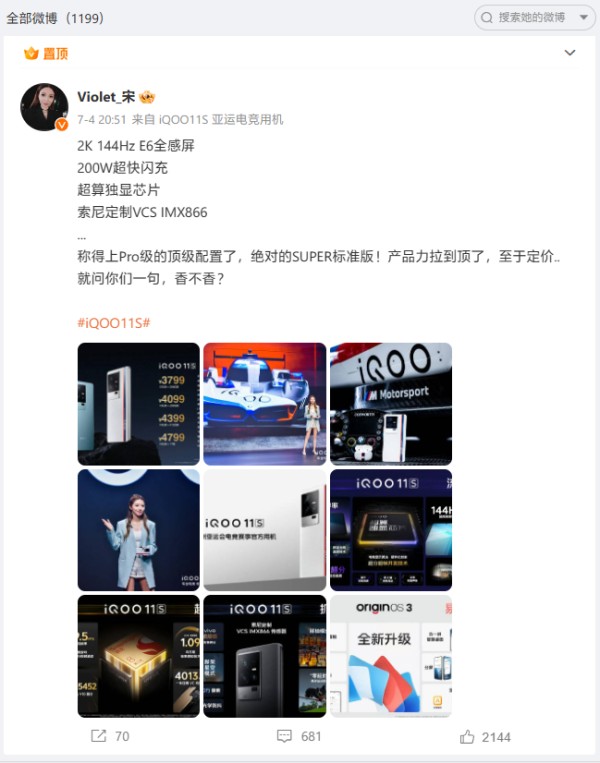600x763 pixels.
Task: Open the OriginOS 3 upgrade image
Action: tap(391, 656)
